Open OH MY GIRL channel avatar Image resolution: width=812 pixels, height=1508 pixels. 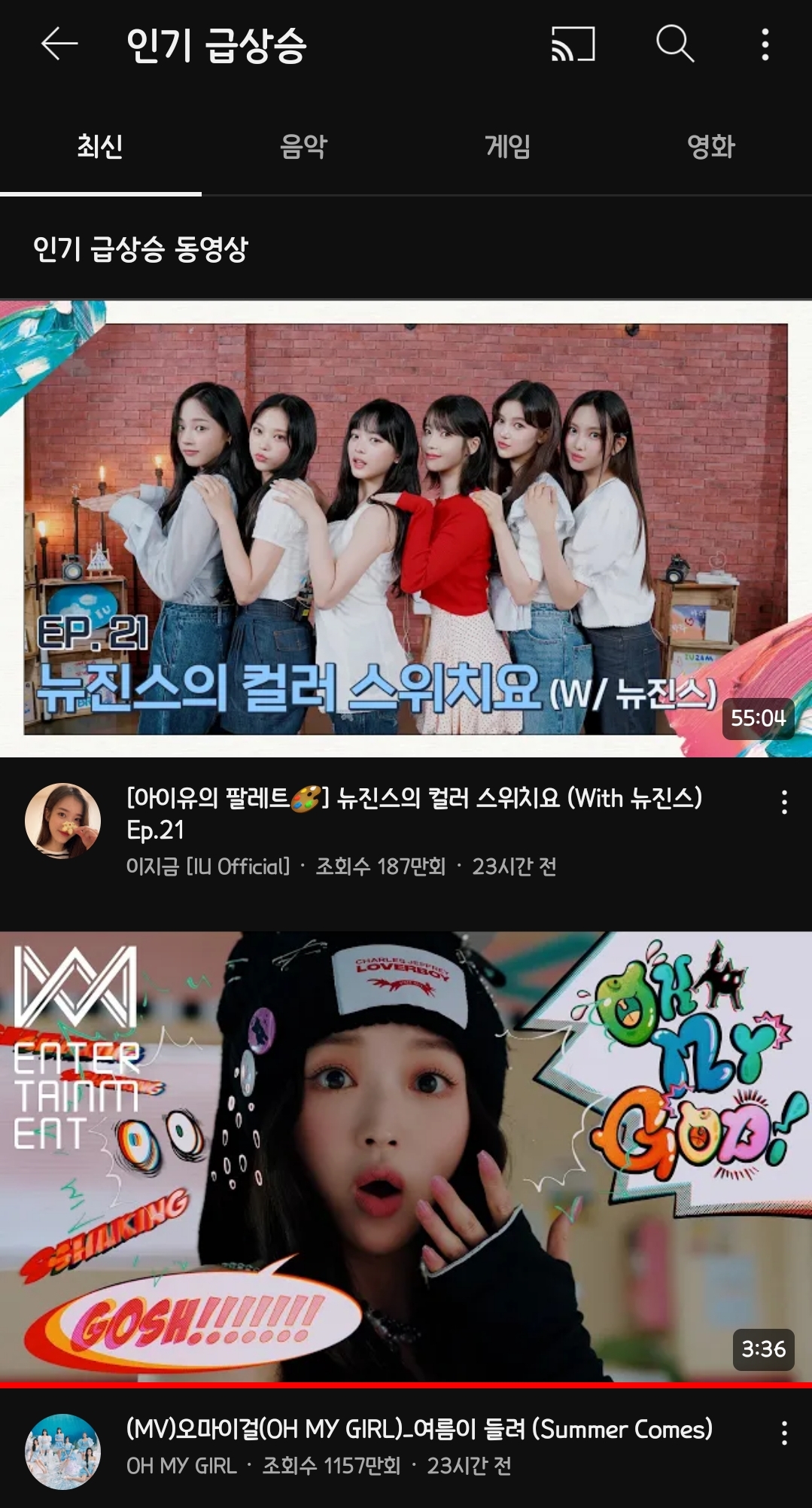(x=62, y=1452)
